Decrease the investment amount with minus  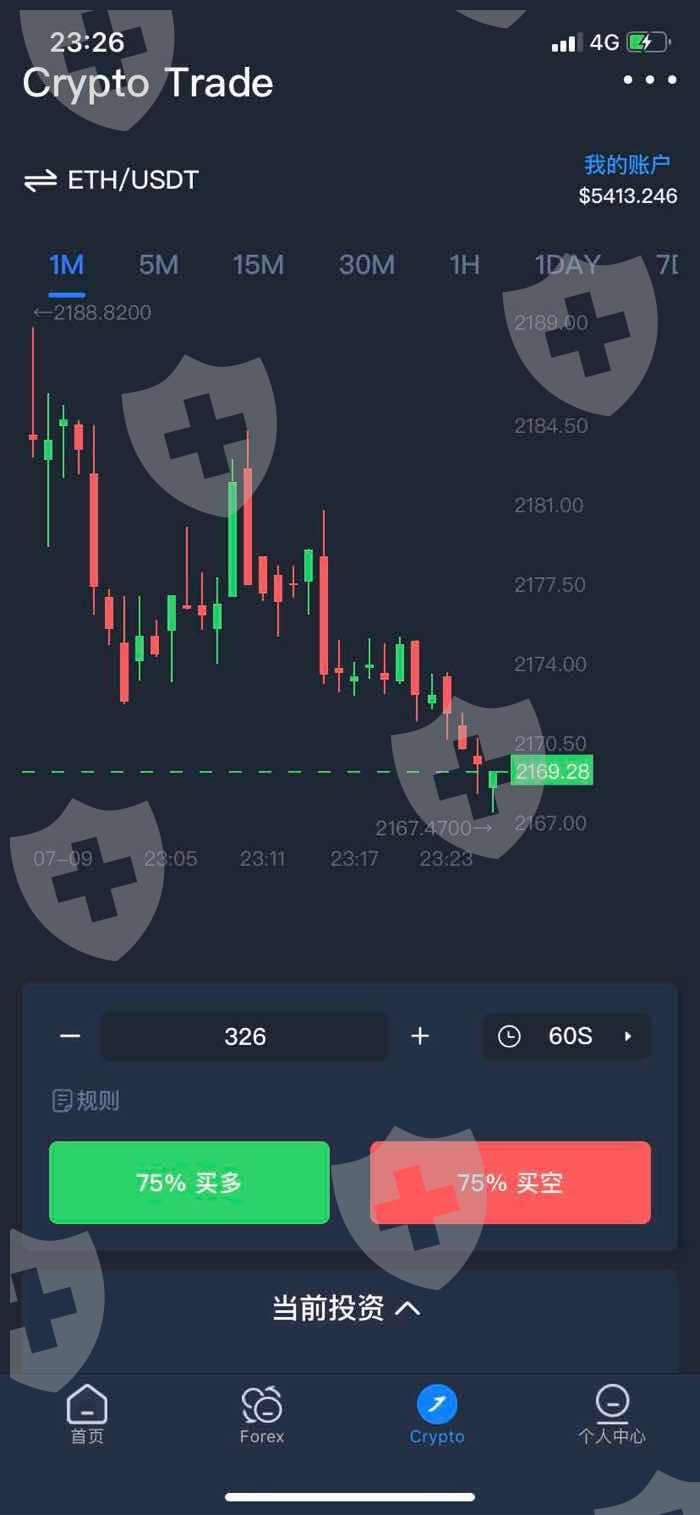pos(70,1036)
